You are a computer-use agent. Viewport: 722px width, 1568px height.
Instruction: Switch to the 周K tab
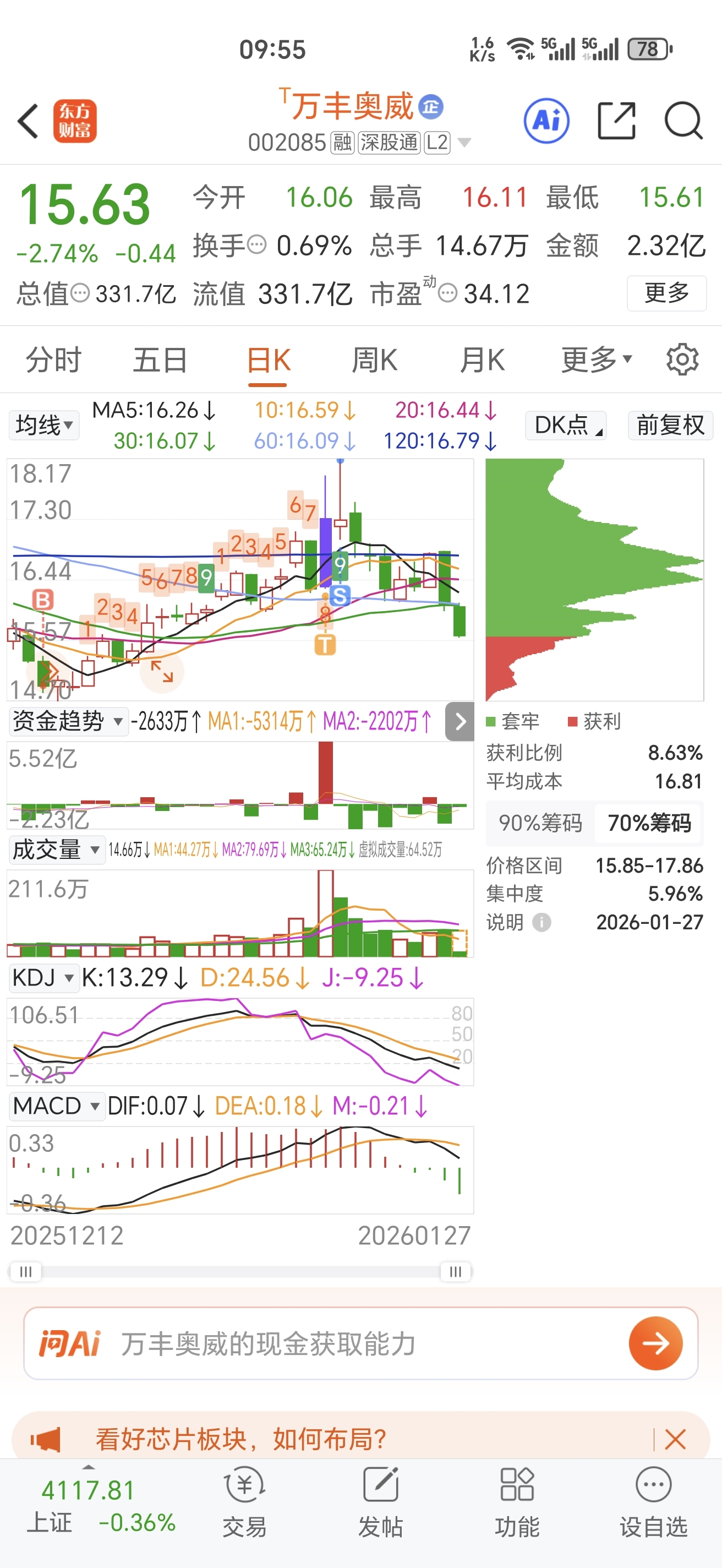click(375, 360)
